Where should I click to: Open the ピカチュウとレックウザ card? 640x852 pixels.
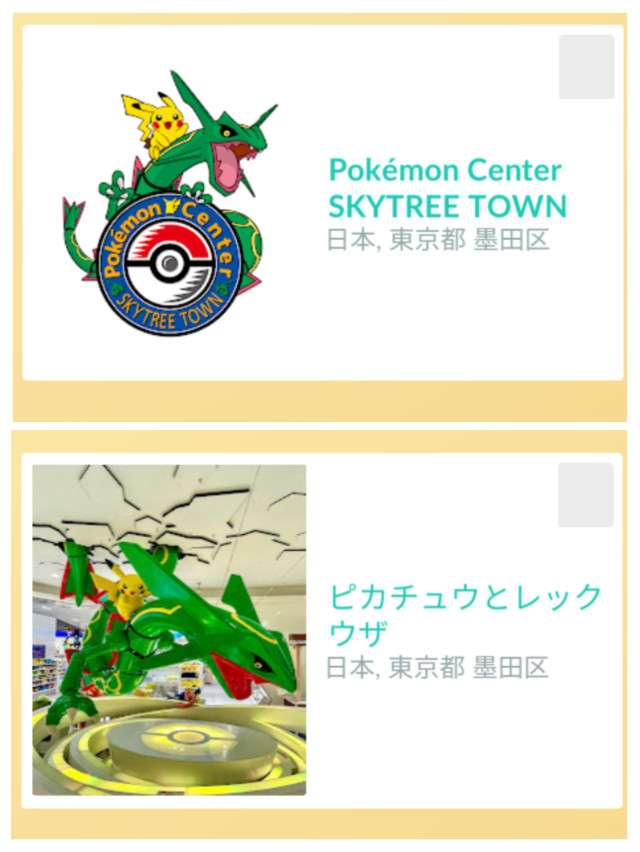pyautogui.click(x=464, y=615)
